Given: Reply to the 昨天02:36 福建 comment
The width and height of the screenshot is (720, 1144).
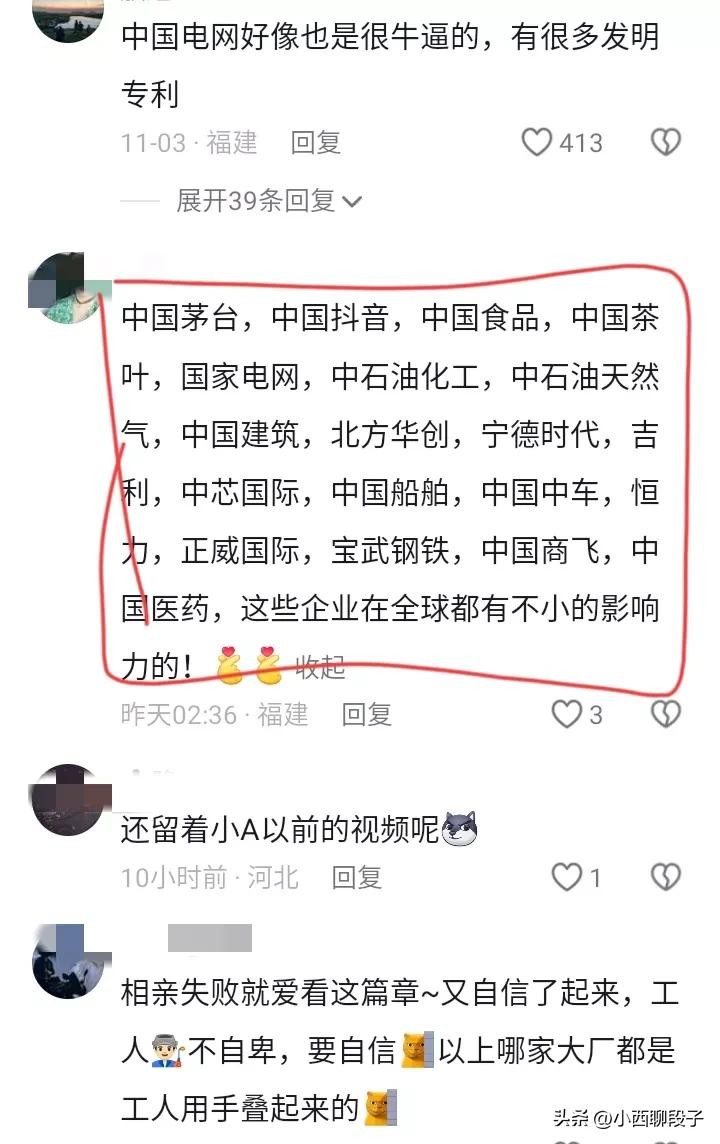Looking at the screenshot, I should 367,714.
